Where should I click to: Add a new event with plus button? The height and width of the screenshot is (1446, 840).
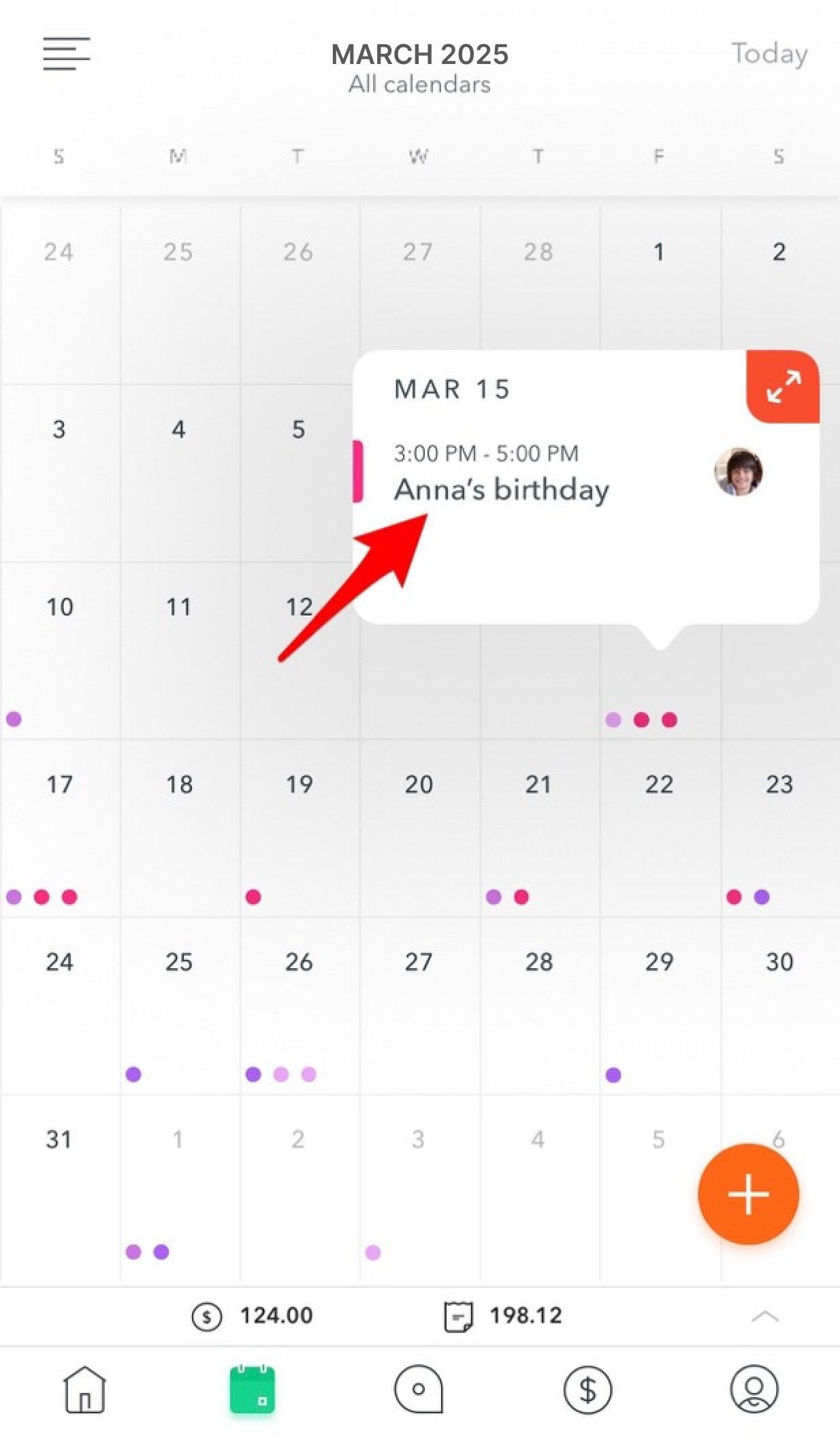coord(748,1194)
